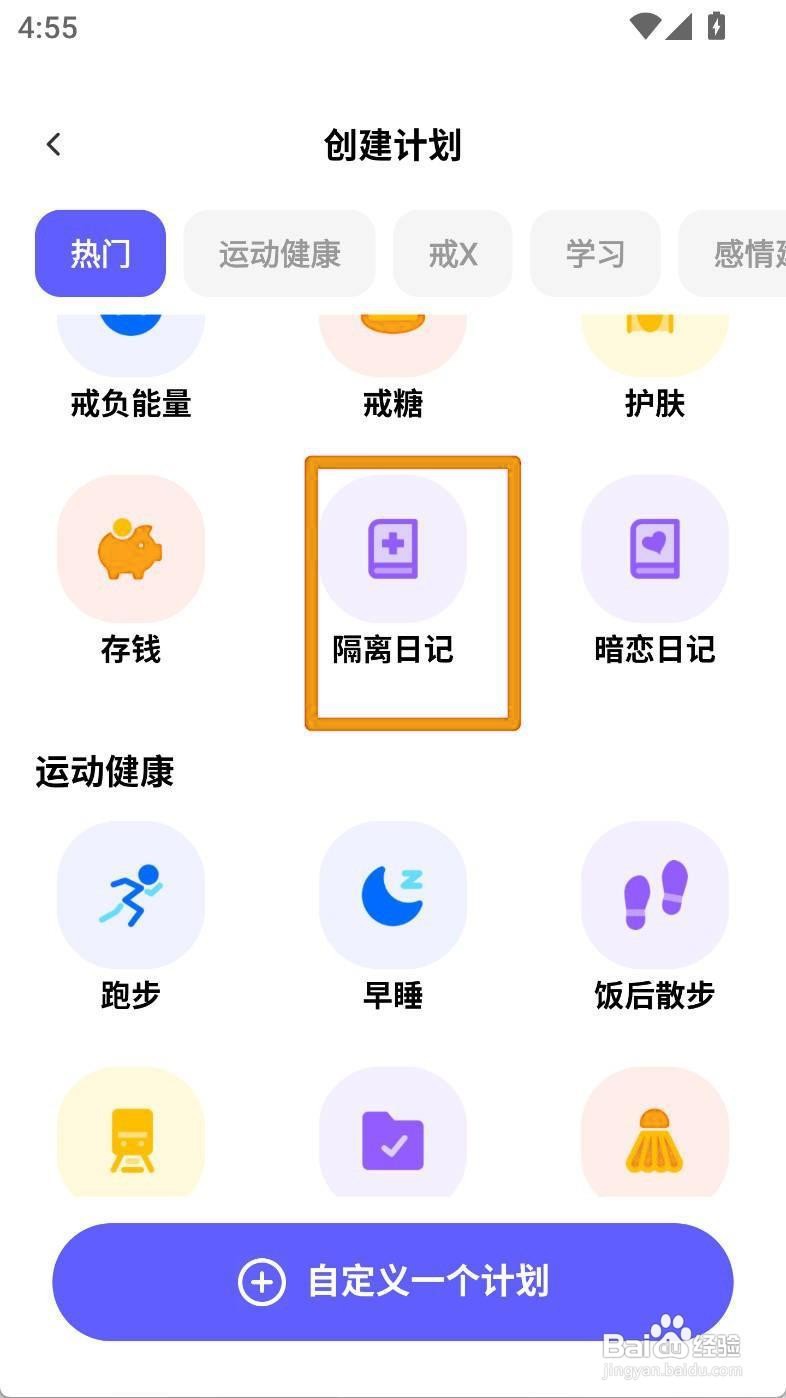This screenshot has height=1398, width=786.
Task: Tap the 早睡 crescent moon icon
Action: (392, 893)
